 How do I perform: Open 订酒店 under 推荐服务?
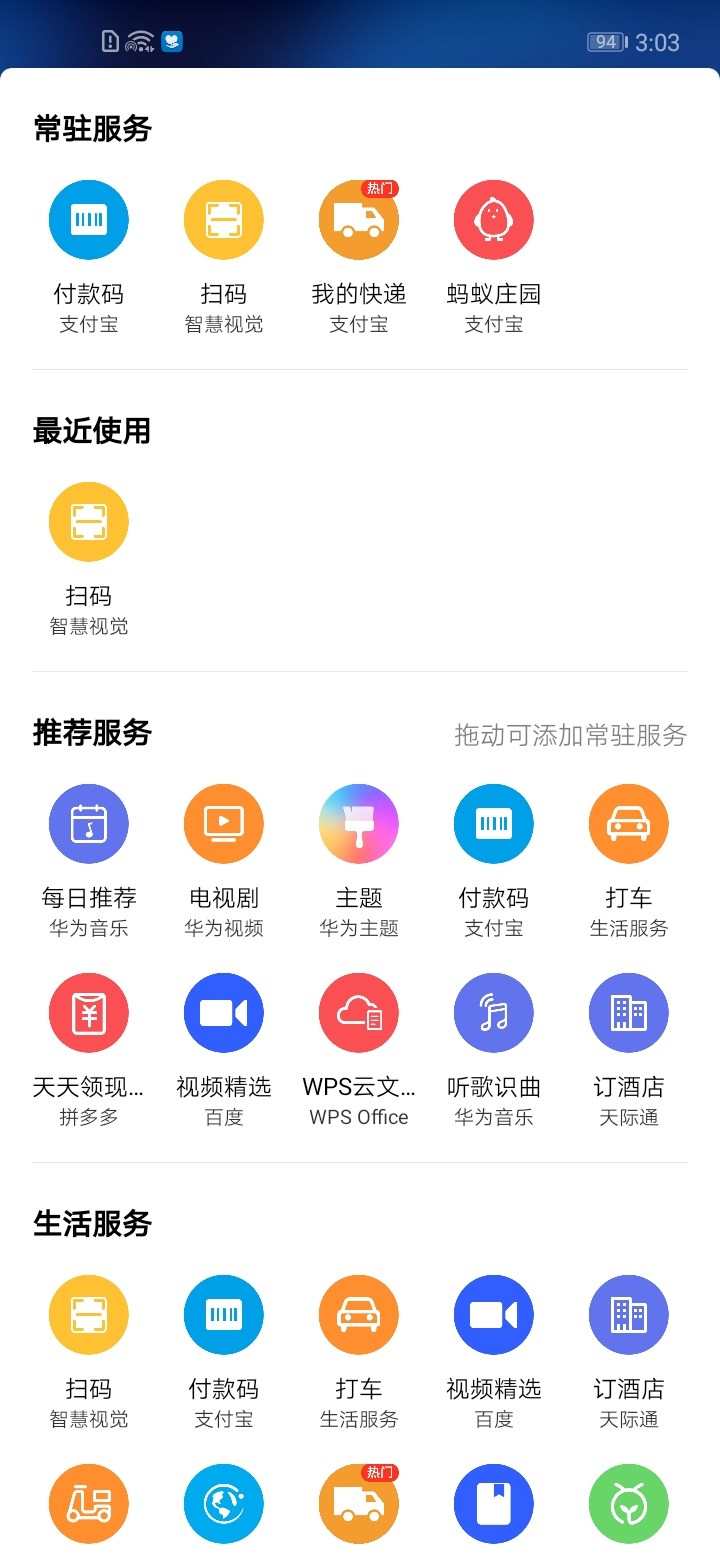point(629,1014)
